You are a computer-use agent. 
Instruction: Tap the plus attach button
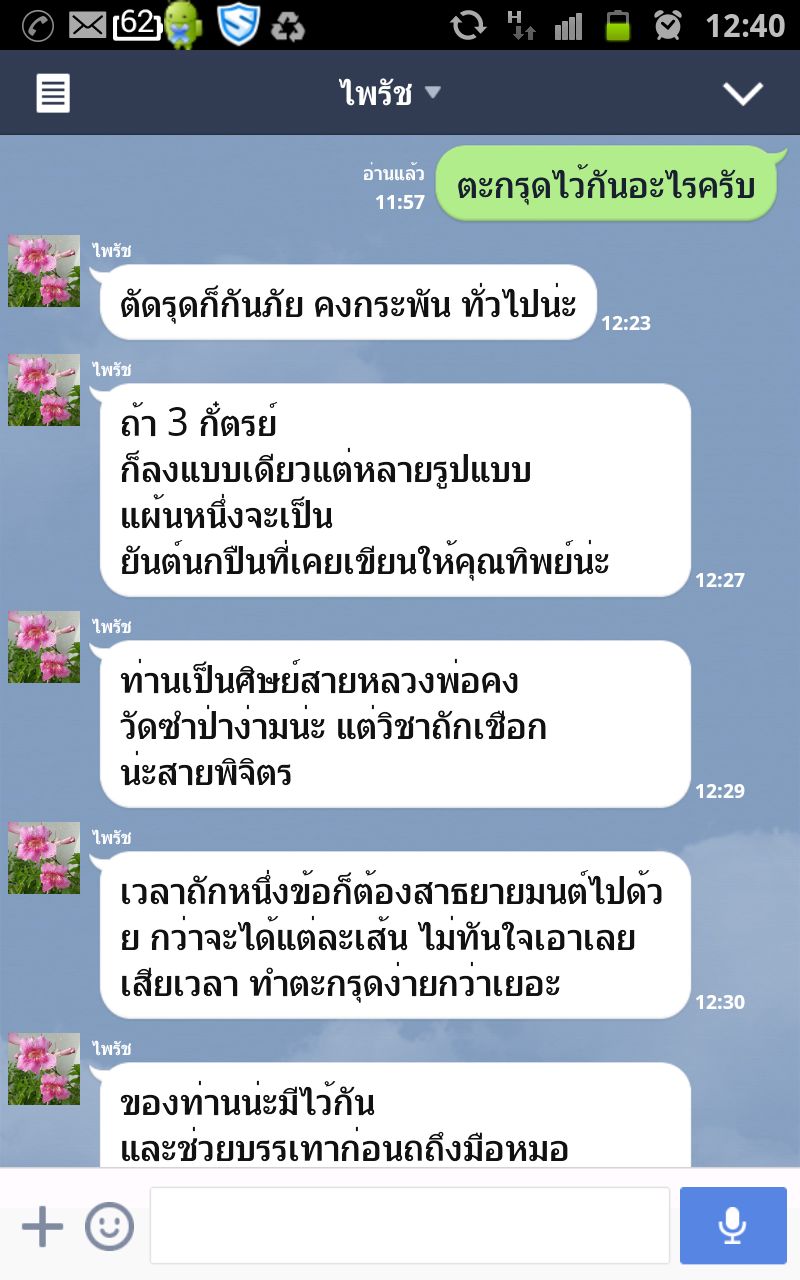tap(42, 1226)
